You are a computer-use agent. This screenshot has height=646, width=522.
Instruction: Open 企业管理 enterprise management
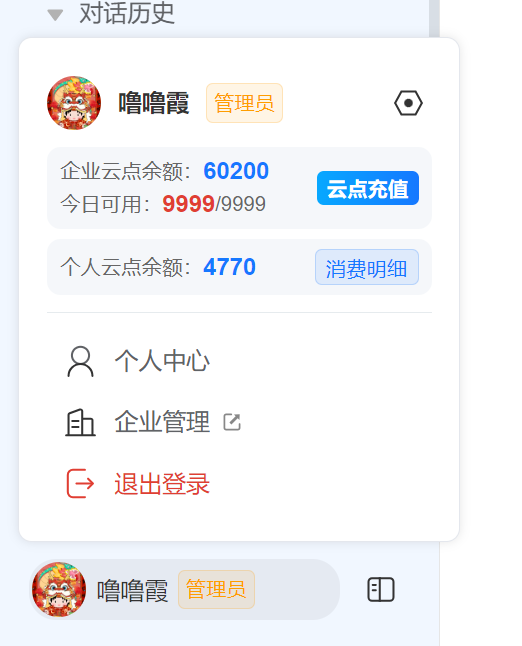pos(153,422)
